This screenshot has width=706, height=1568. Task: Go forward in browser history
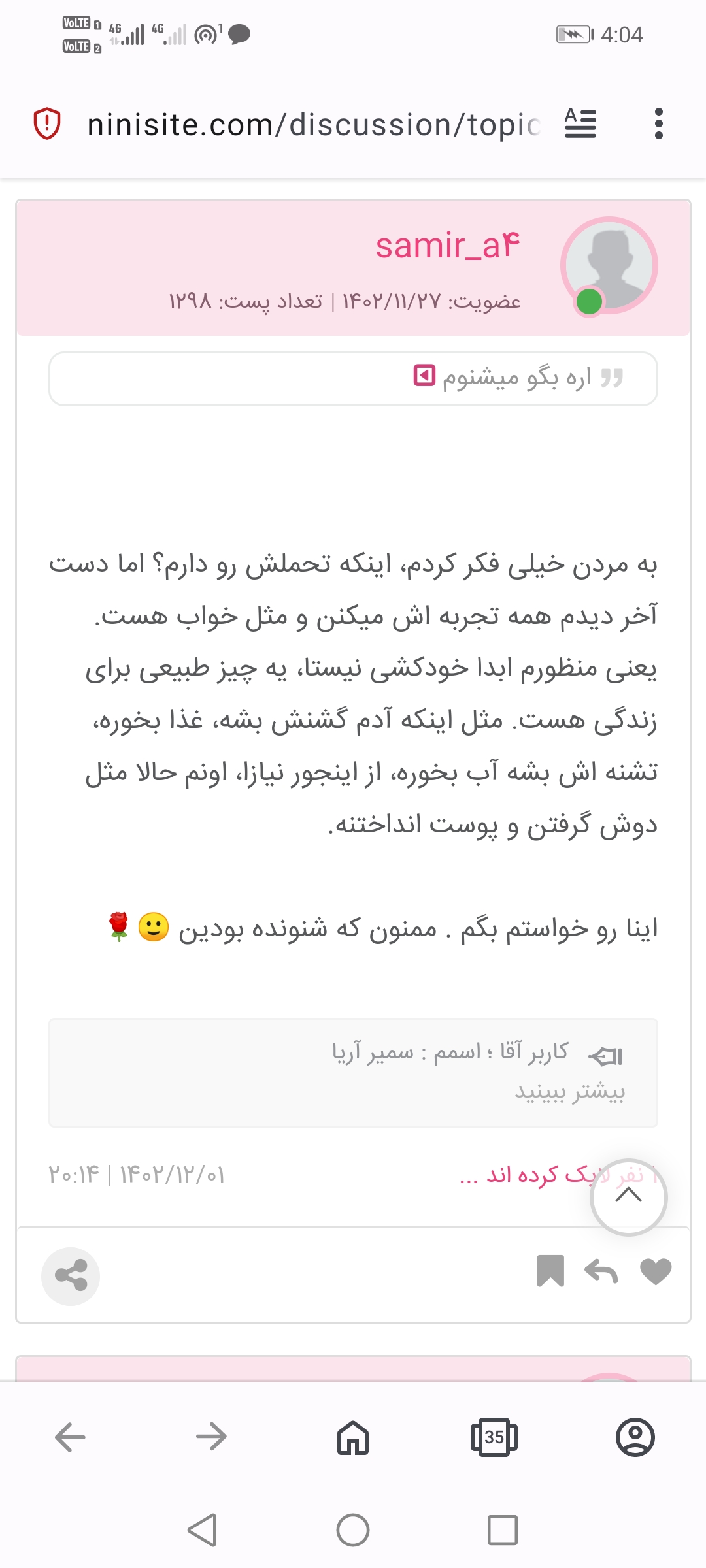211,1437
